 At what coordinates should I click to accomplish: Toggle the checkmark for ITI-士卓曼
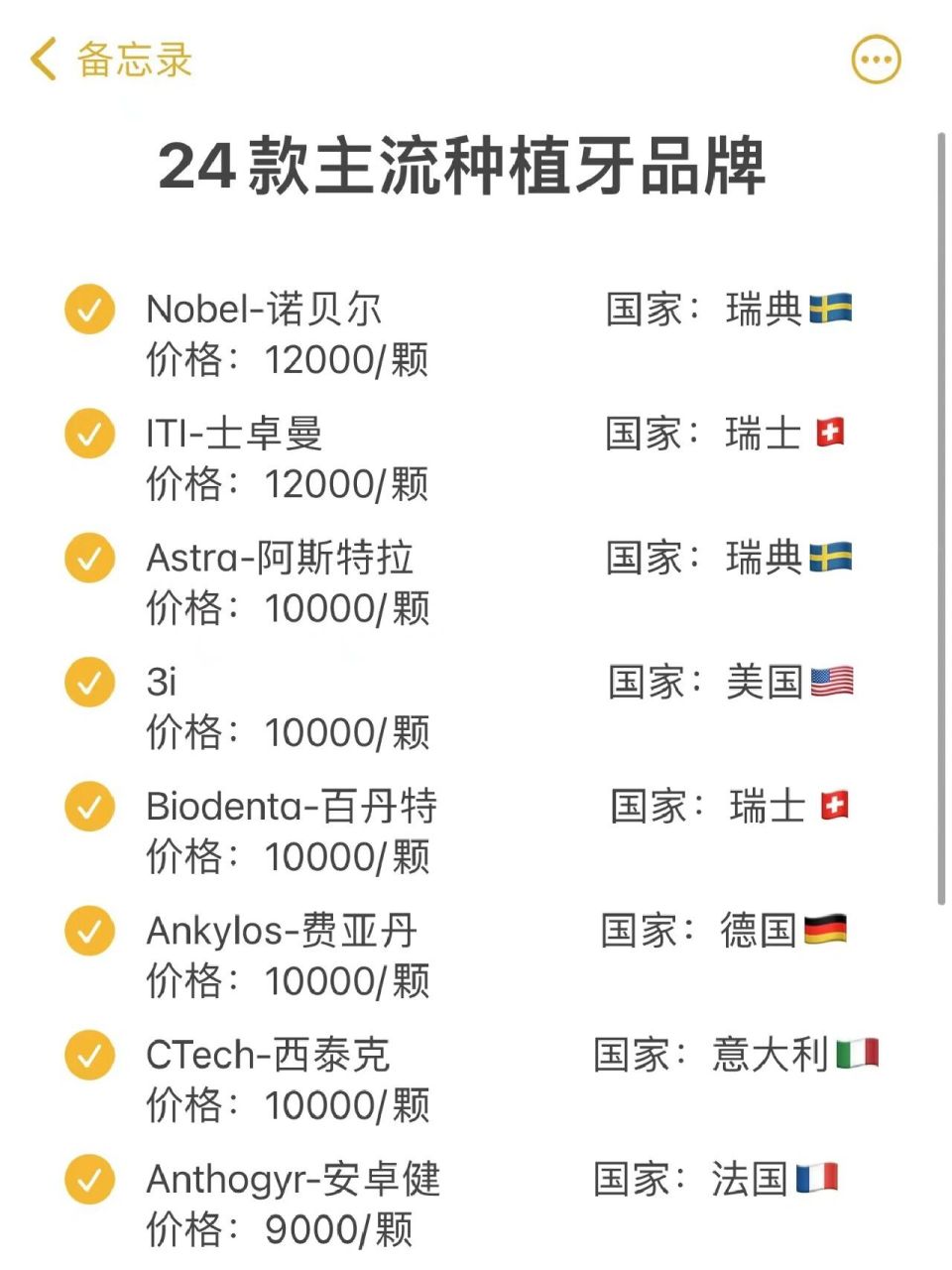89,433
